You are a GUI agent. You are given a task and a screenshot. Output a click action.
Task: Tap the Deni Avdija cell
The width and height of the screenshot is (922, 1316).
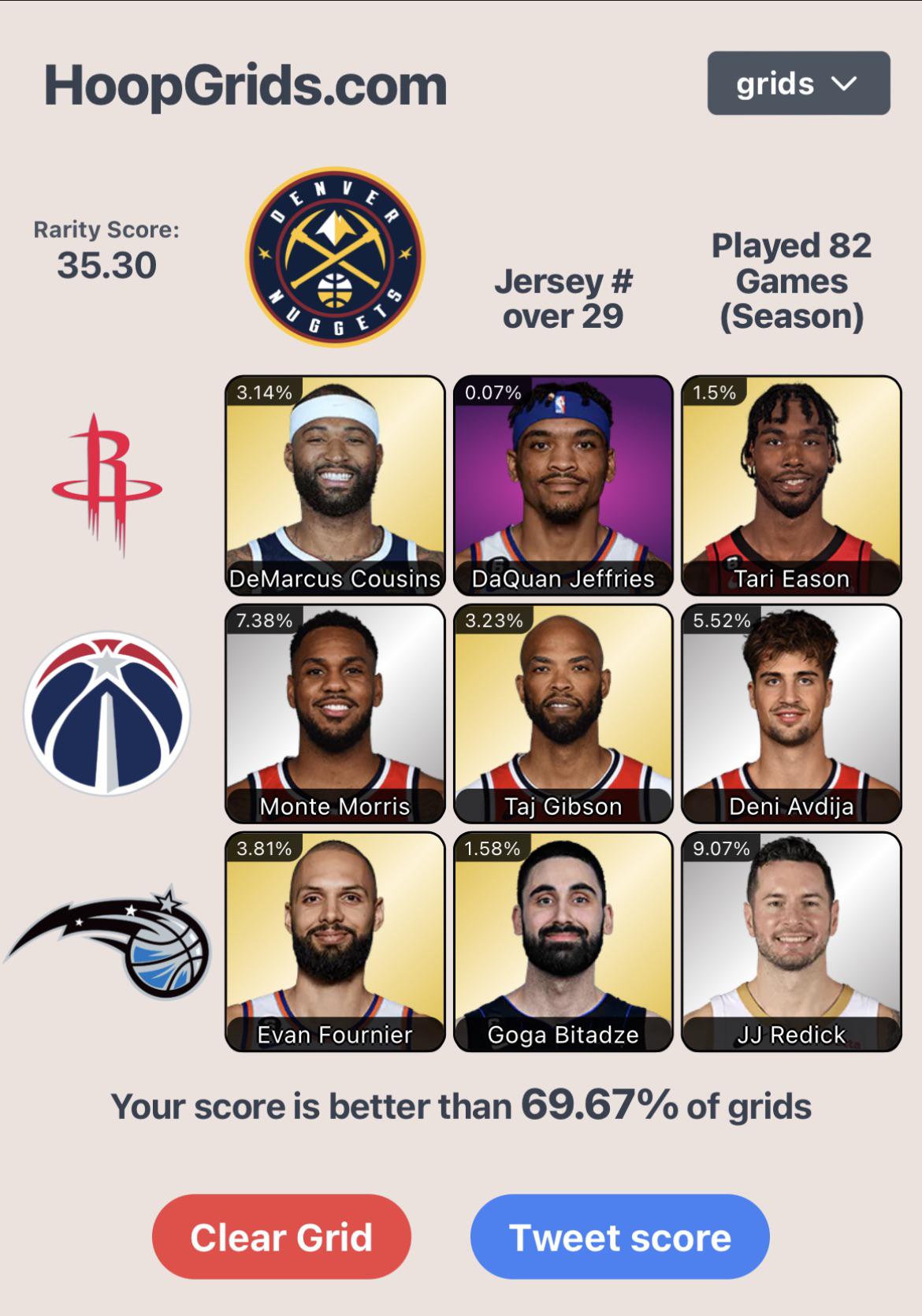point(791,714)
